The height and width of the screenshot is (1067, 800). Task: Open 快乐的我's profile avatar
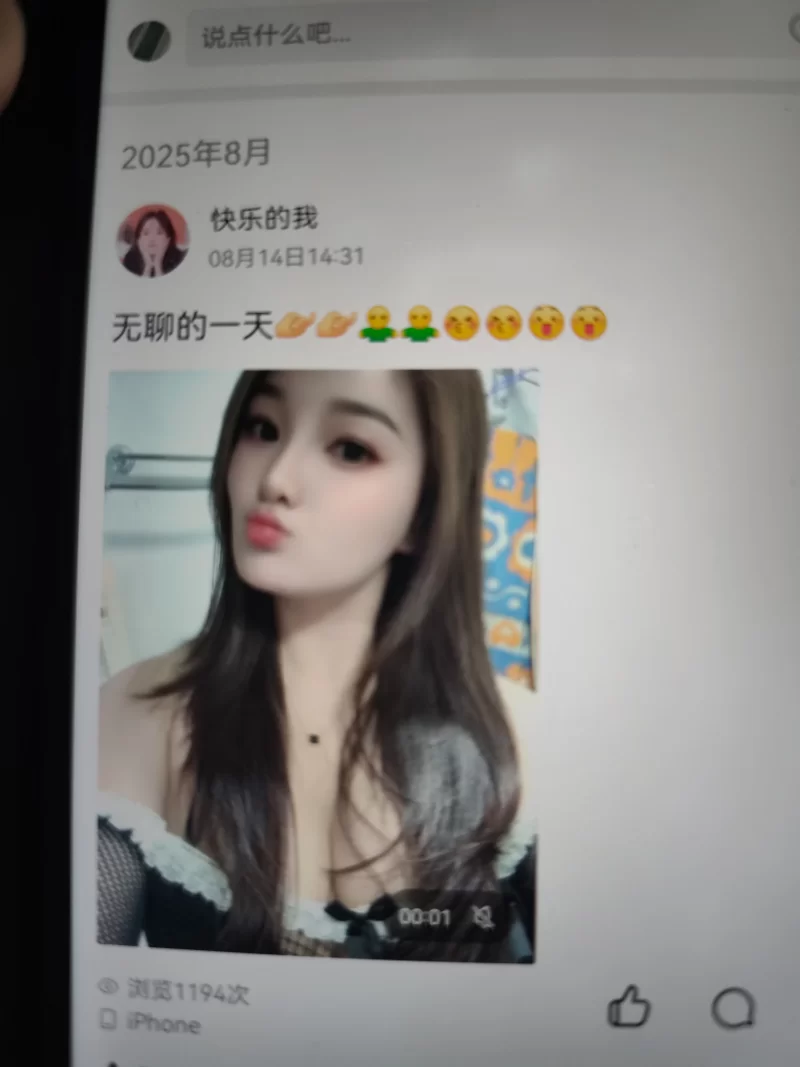(x=153, y=241)
